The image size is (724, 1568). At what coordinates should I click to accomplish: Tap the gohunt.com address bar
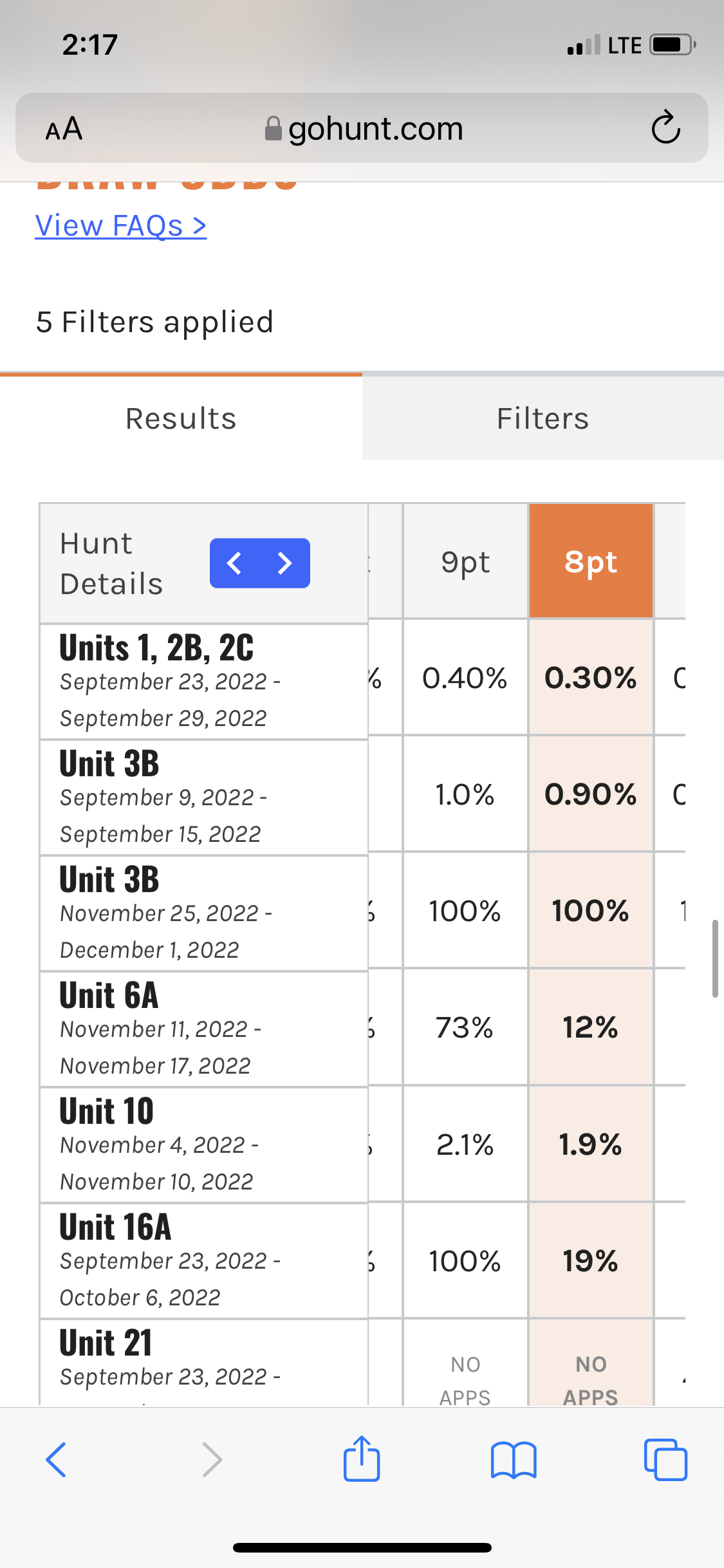(x=364, y=129)
